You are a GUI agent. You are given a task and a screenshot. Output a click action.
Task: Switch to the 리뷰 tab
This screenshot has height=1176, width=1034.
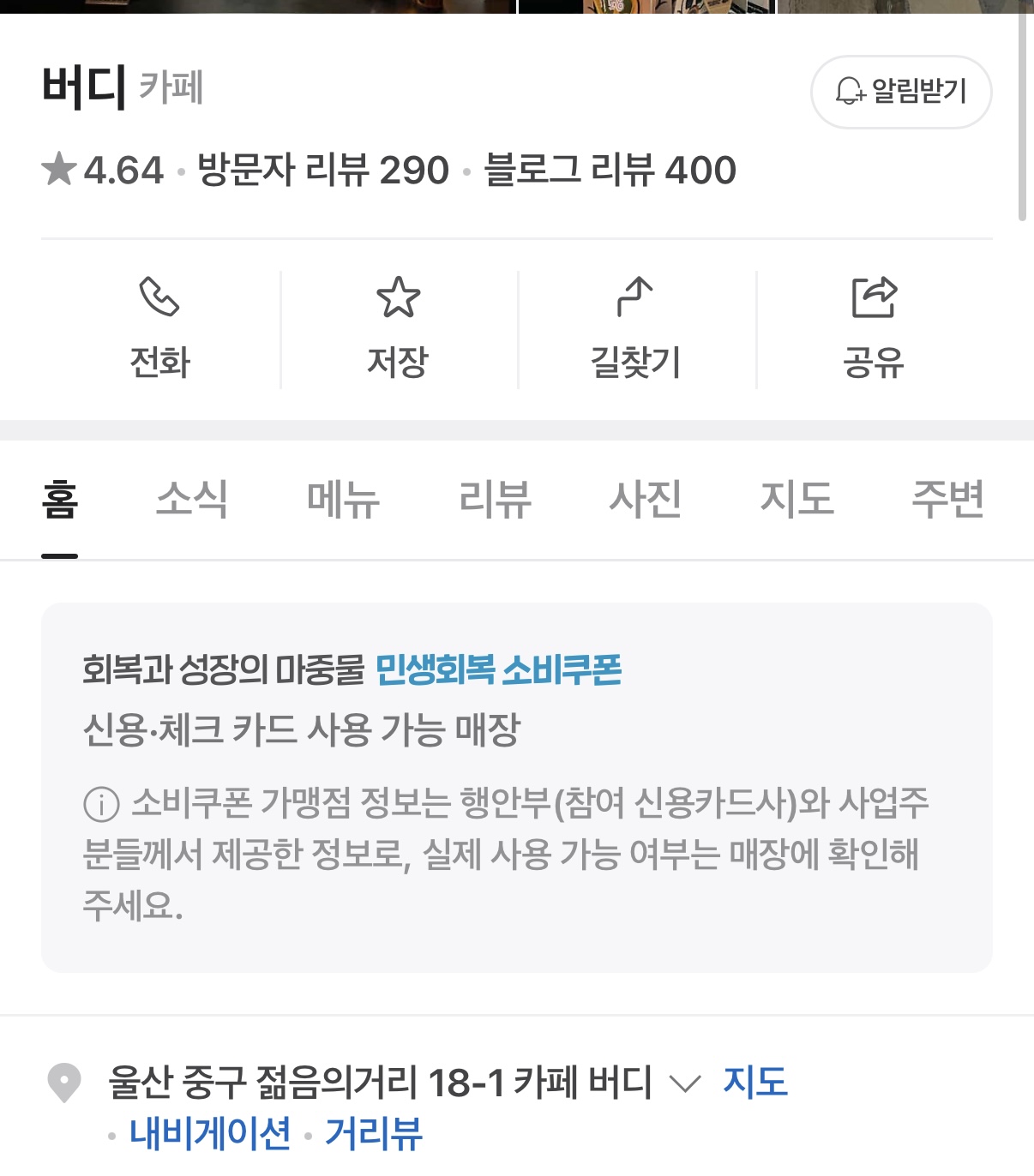(x=495, y=499)
